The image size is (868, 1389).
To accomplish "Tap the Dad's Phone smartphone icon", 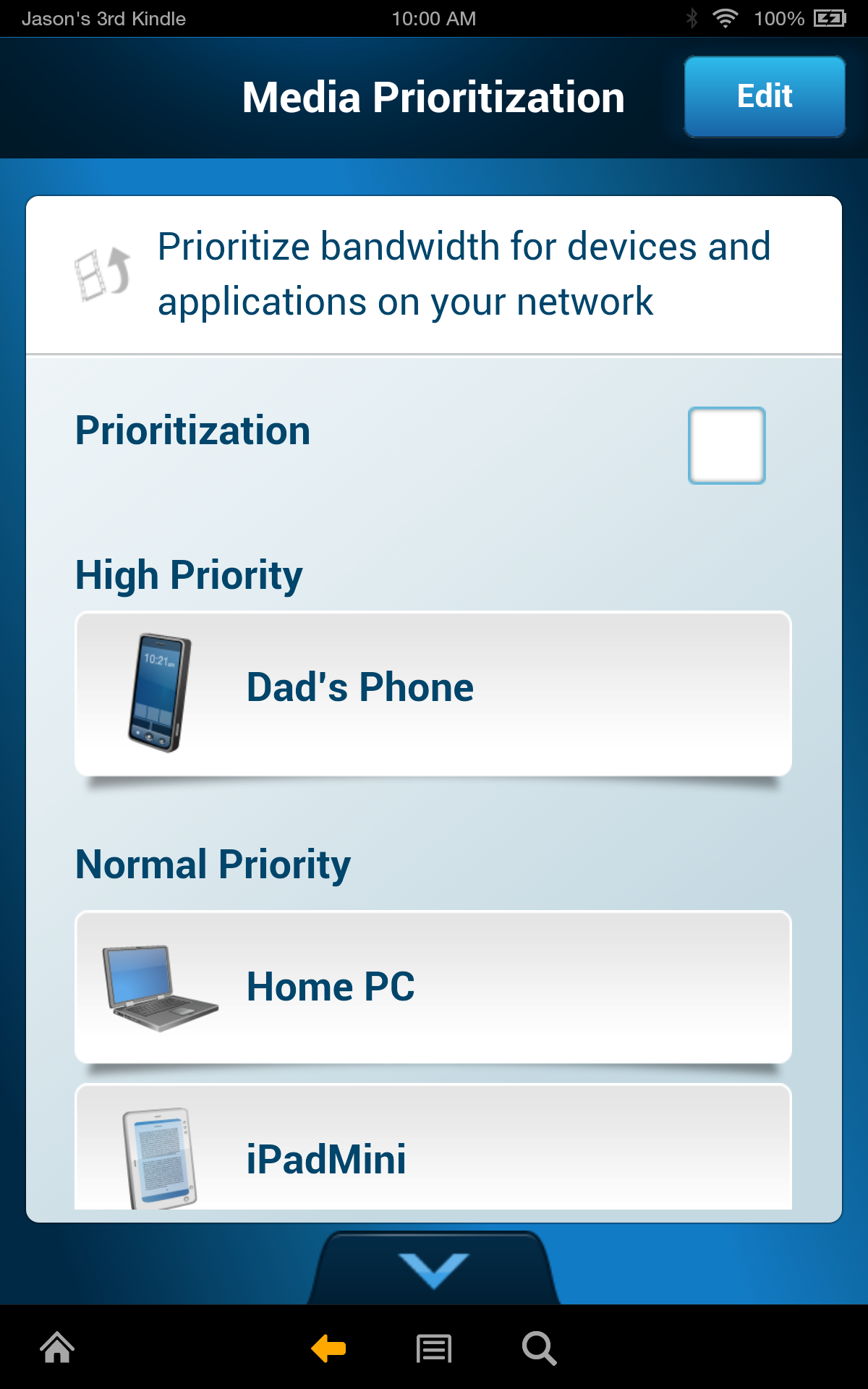I will coord(160,692).
